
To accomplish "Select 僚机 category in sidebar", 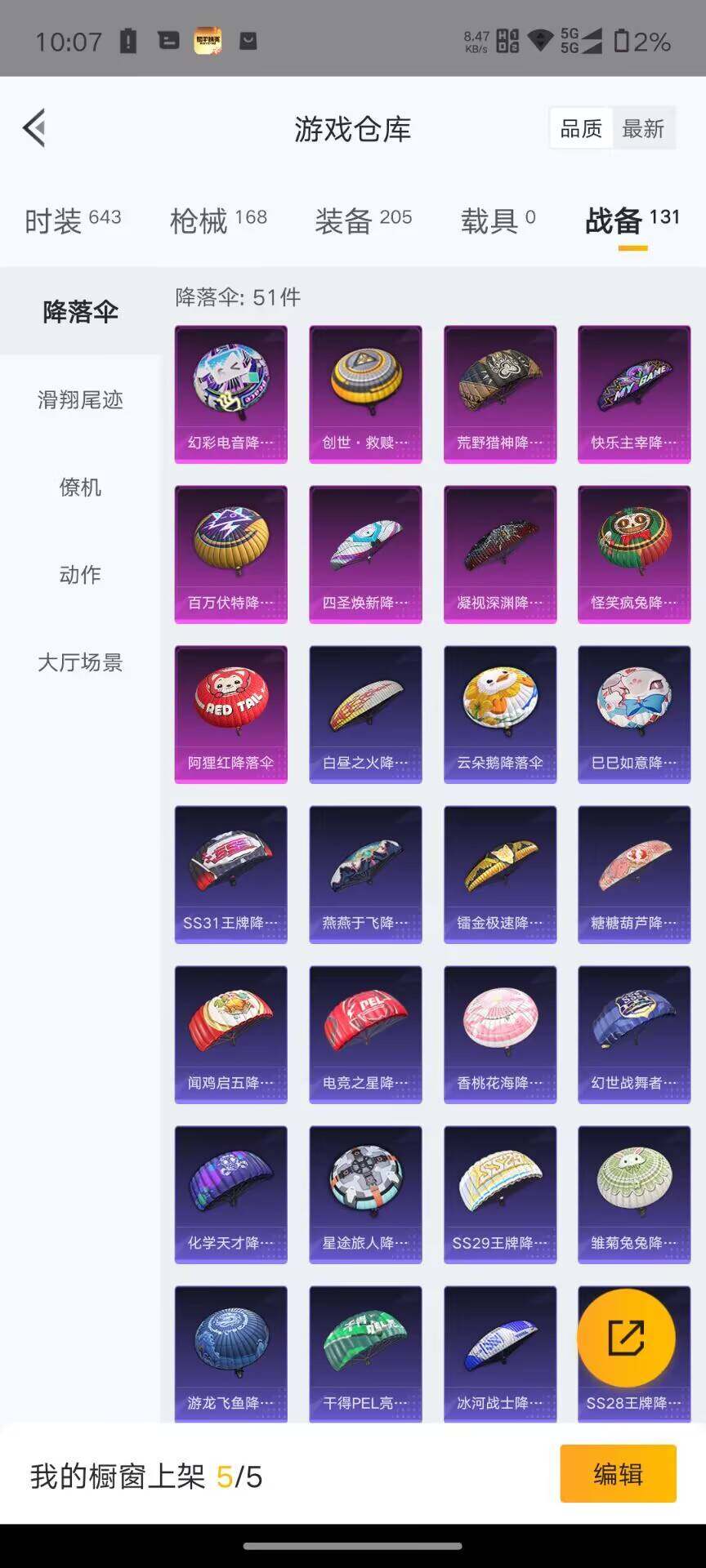I will coord(80,487).
